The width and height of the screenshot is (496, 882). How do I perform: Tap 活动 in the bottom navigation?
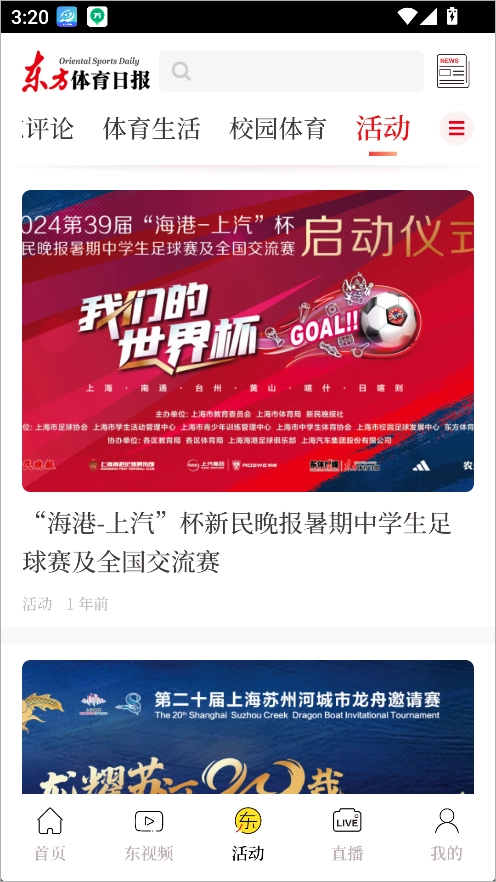pos(248,835)
